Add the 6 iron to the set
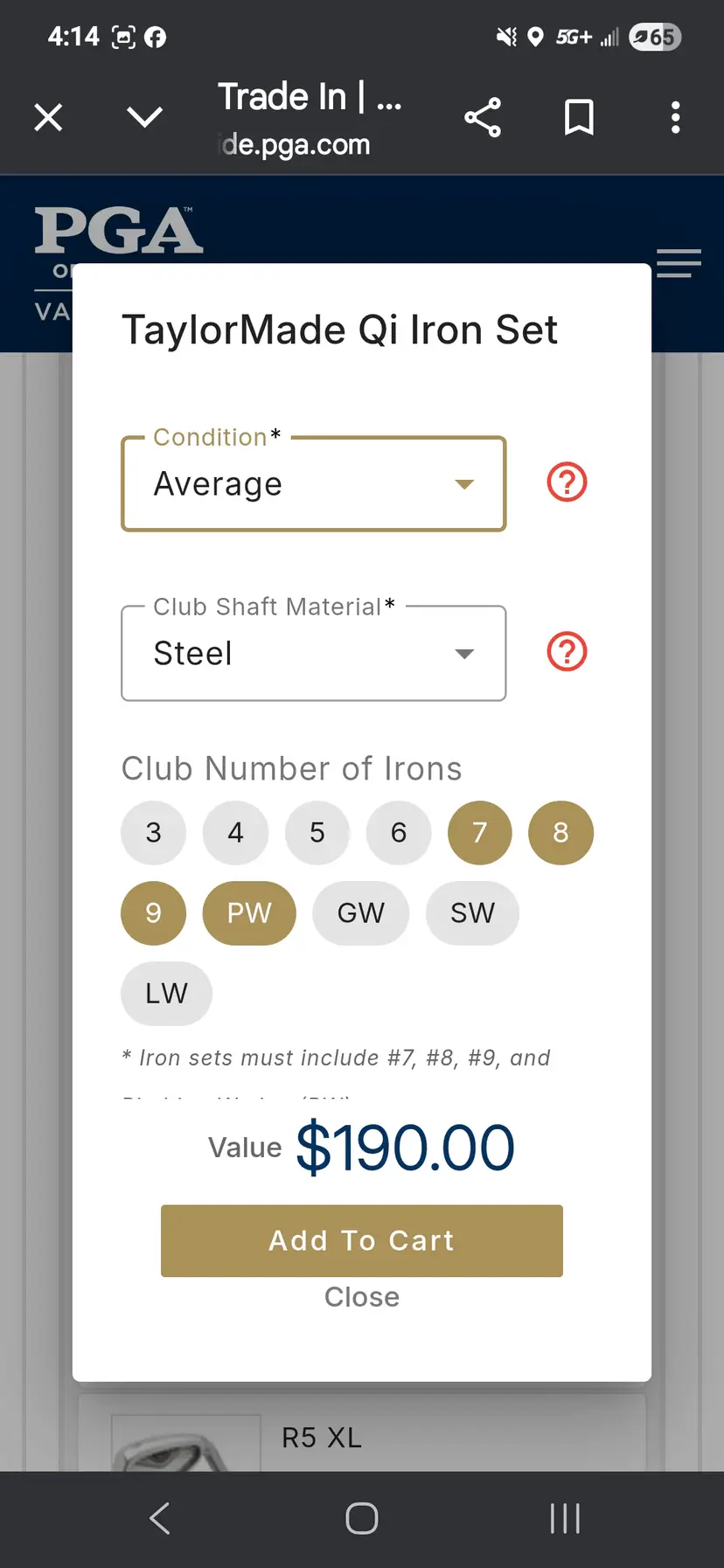 (399, 833)
